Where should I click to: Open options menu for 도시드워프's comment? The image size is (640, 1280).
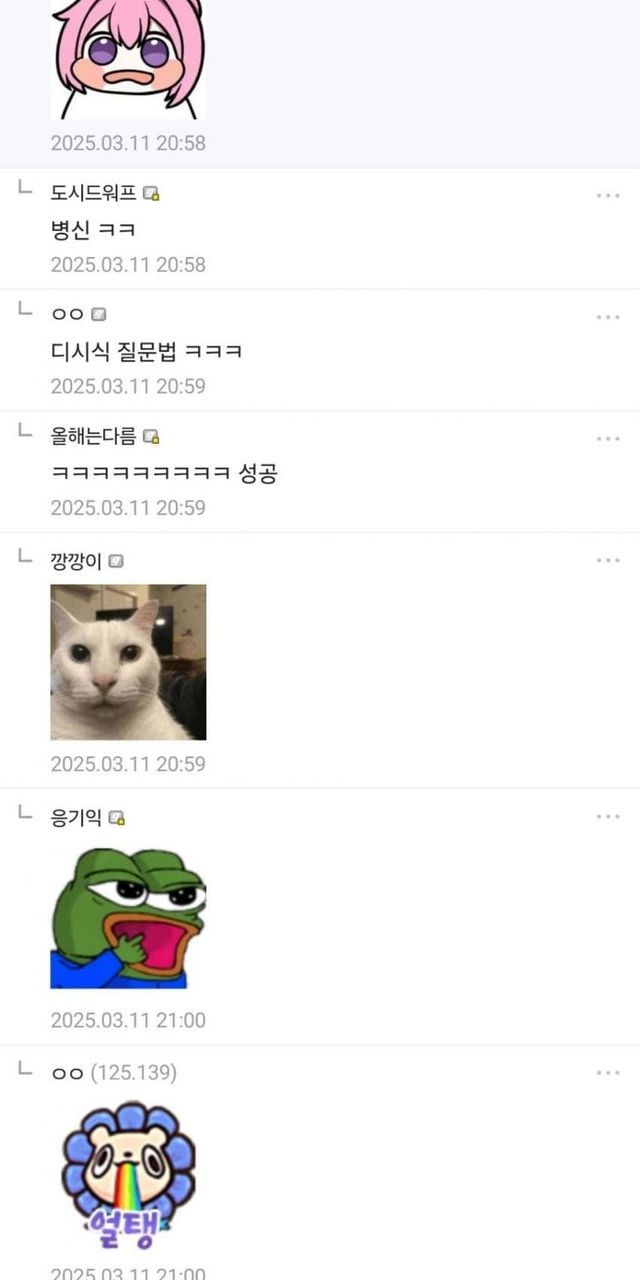tap(608, 195)
